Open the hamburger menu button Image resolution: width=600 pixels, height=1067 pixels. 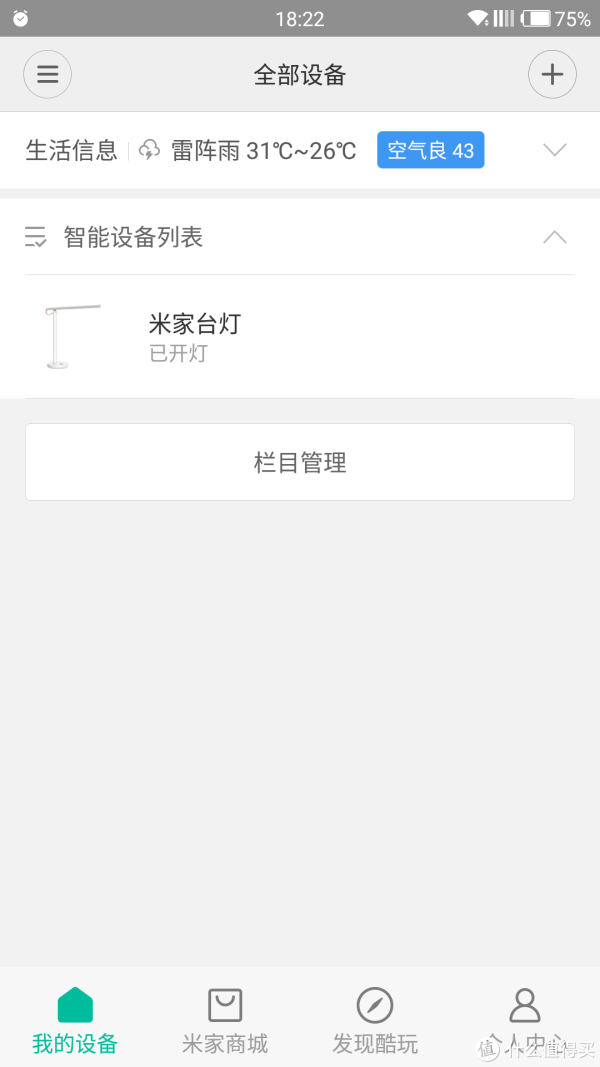48,74
